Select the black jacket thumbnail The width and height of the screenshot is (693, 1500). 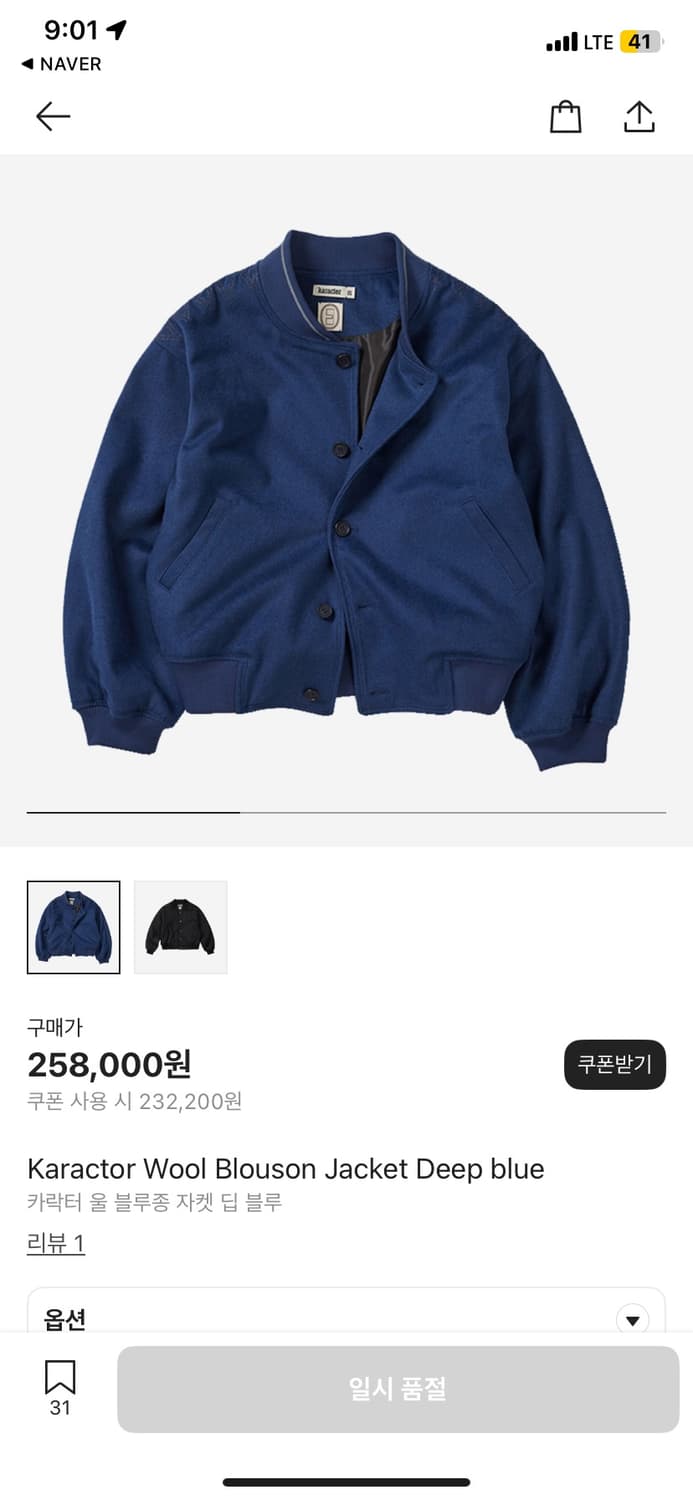[x=180, y=927]
